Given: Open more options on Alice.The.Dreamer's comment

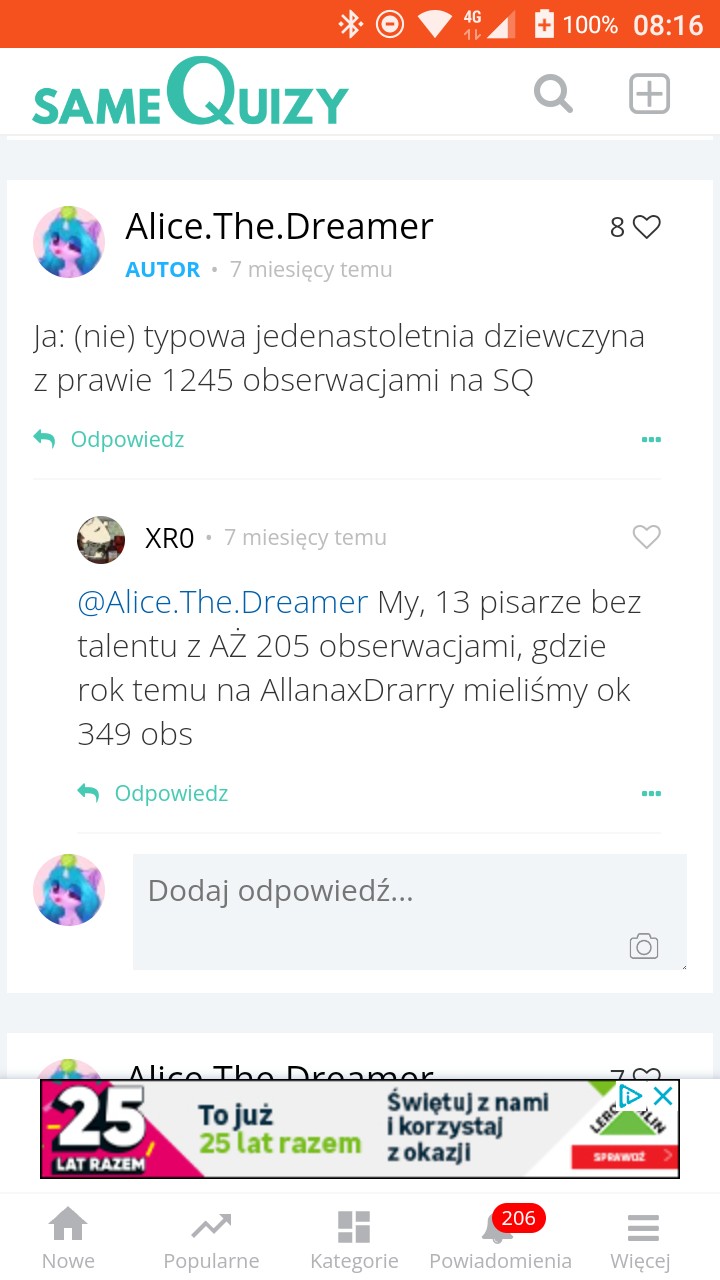Looking at the screenshot, I should click(x=651, y=439).
